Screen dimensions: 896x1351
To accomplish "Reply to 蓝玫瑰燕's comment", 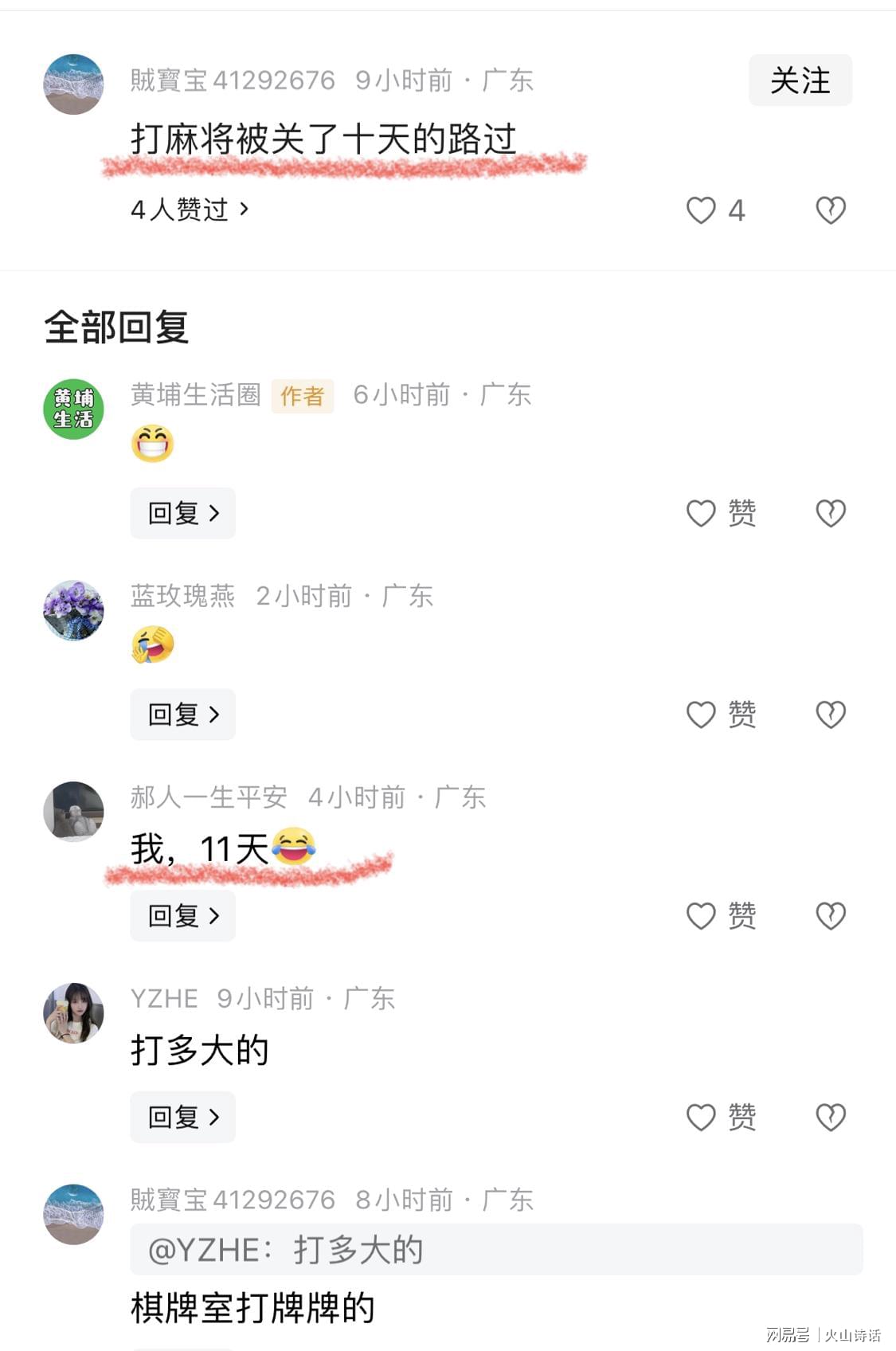I will (182, 715).
